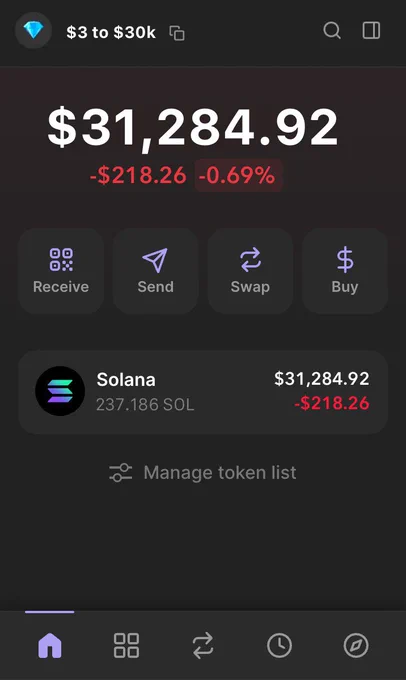Switch to the collectibles grid tab
Image resolution: width=406 pixels, height=680 pixels.
tap(126, 645)
